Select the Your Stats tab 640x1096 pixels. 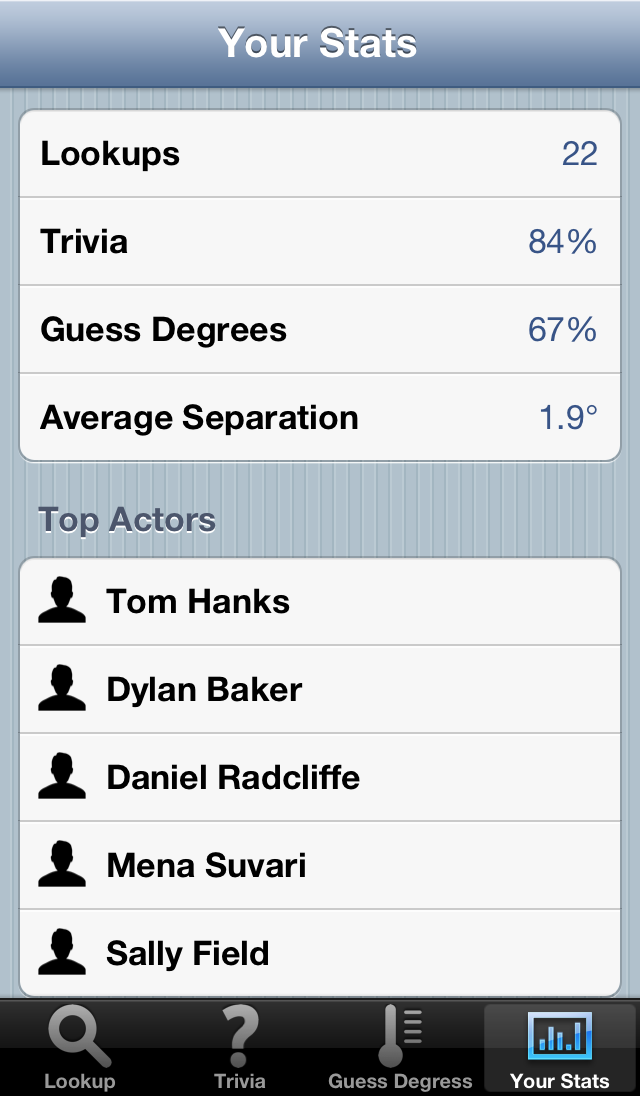560,1048
